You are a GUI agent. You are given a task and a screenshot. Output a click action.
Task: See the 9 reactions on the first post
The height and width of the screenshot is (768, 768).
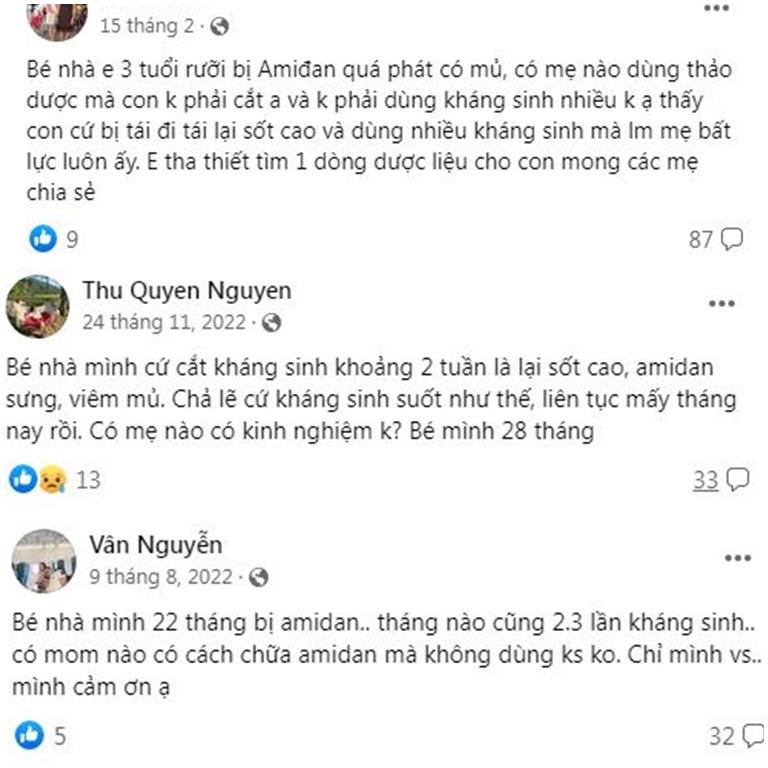tap(55, 239)
